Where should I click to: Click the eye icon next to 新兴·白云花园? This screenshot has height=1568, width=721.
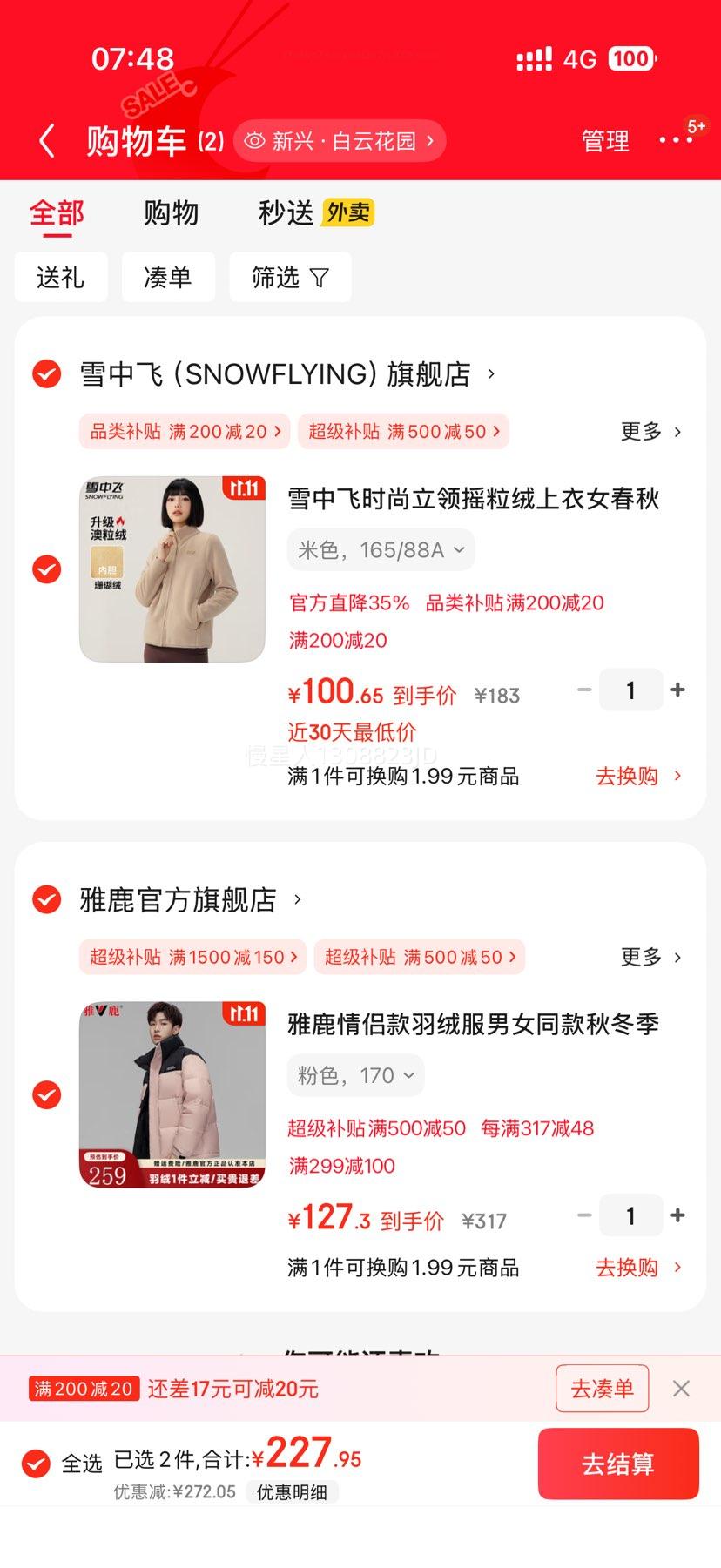(x=253, y=140)
